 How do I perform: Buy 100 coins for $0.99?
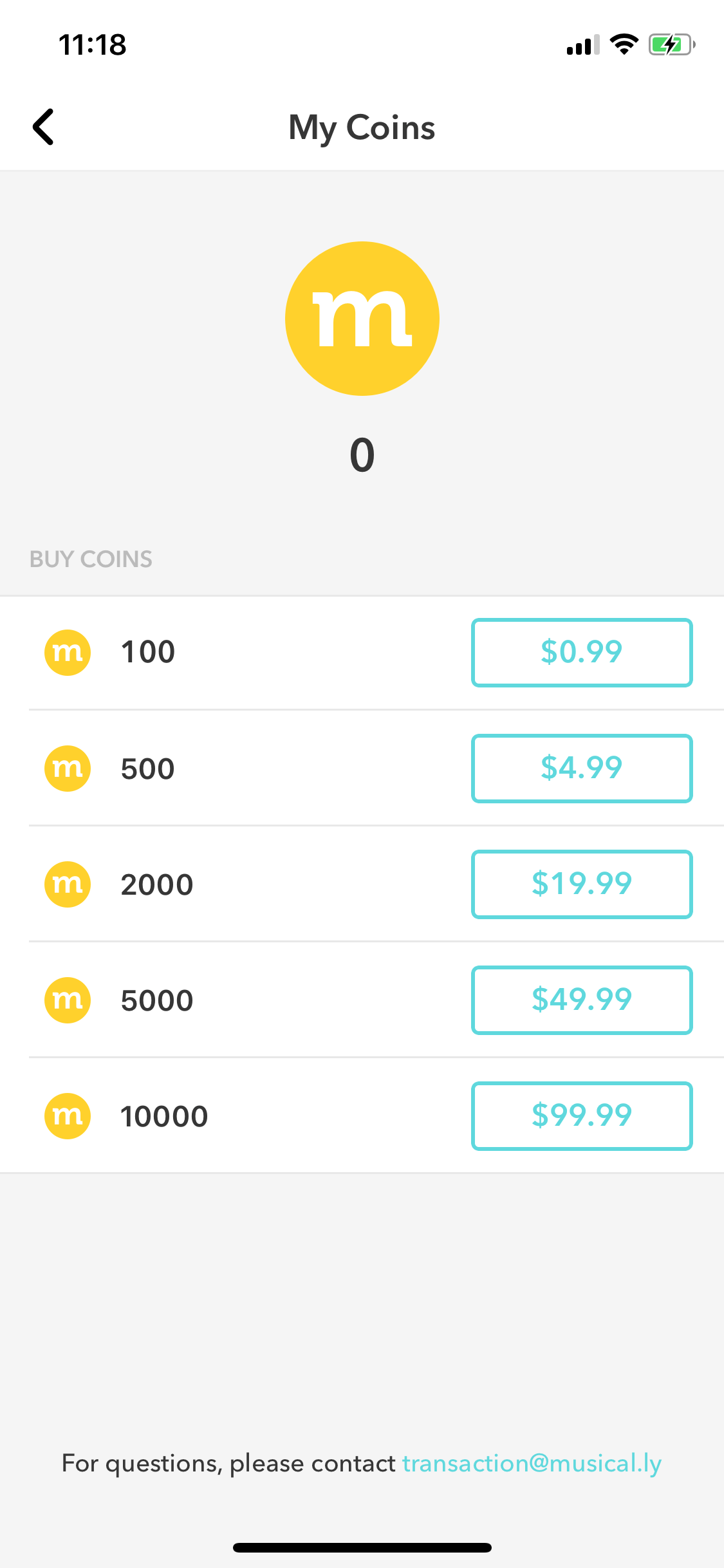pos(582,653)
